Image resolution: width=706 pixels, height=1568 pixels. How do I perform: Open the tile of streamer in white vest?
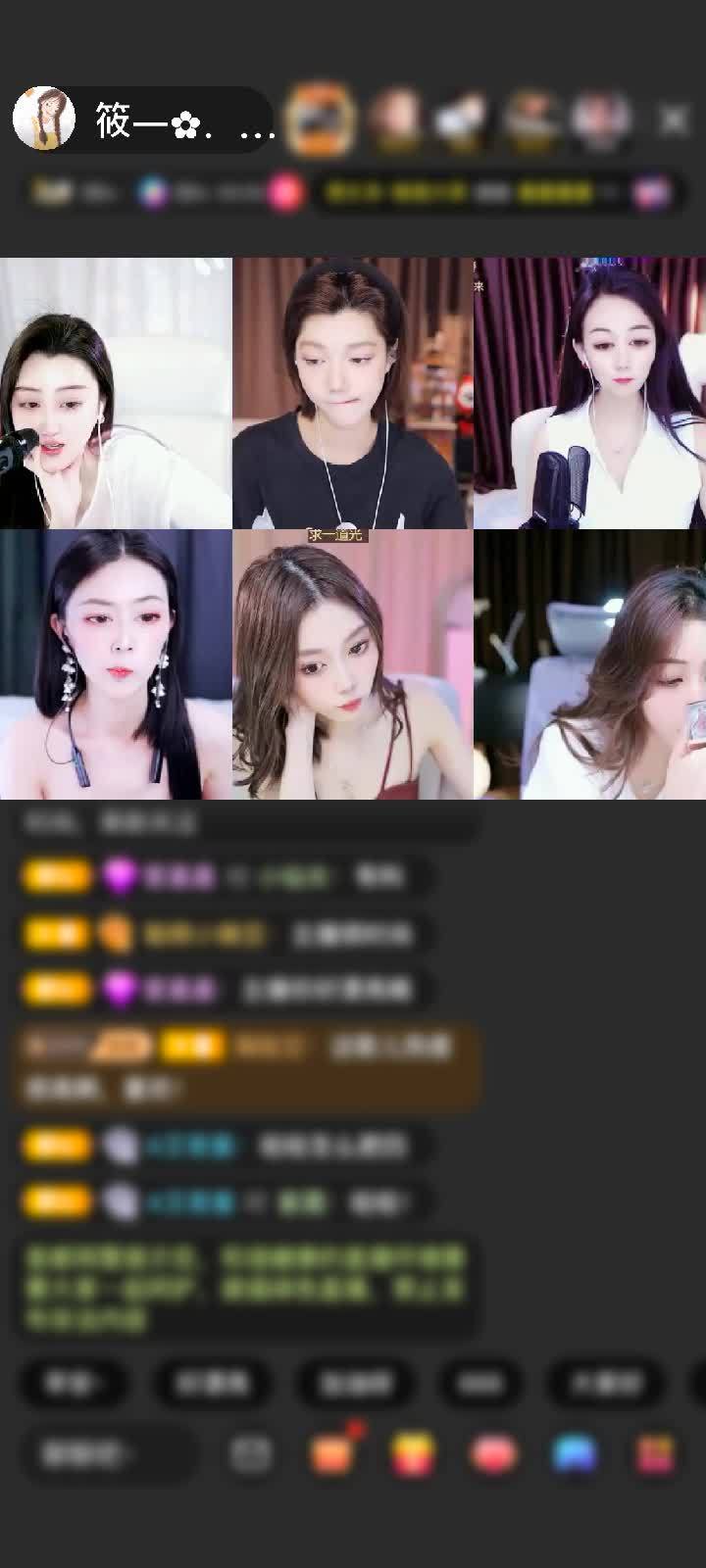point(589,392)
